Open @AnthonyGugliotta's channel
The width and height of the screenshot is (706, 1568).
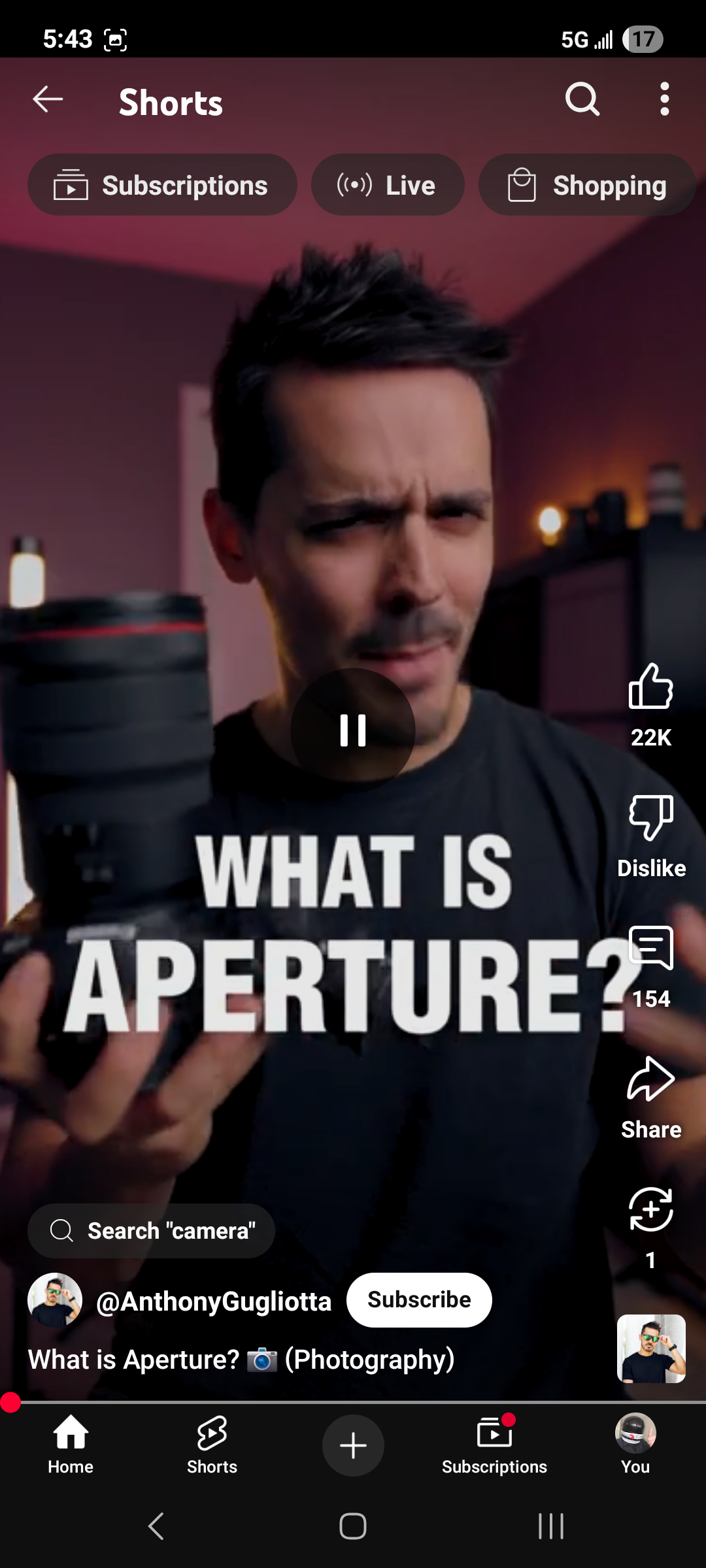click(213, 1301)
